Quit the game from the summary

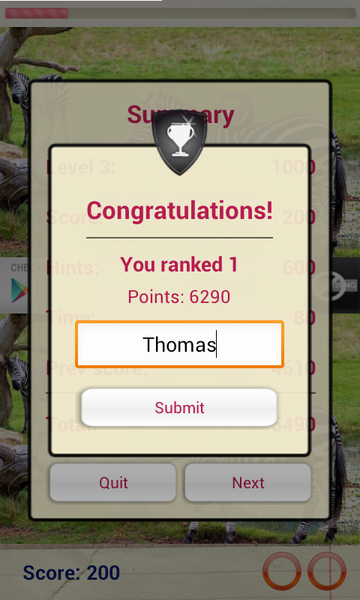point(113,483)
